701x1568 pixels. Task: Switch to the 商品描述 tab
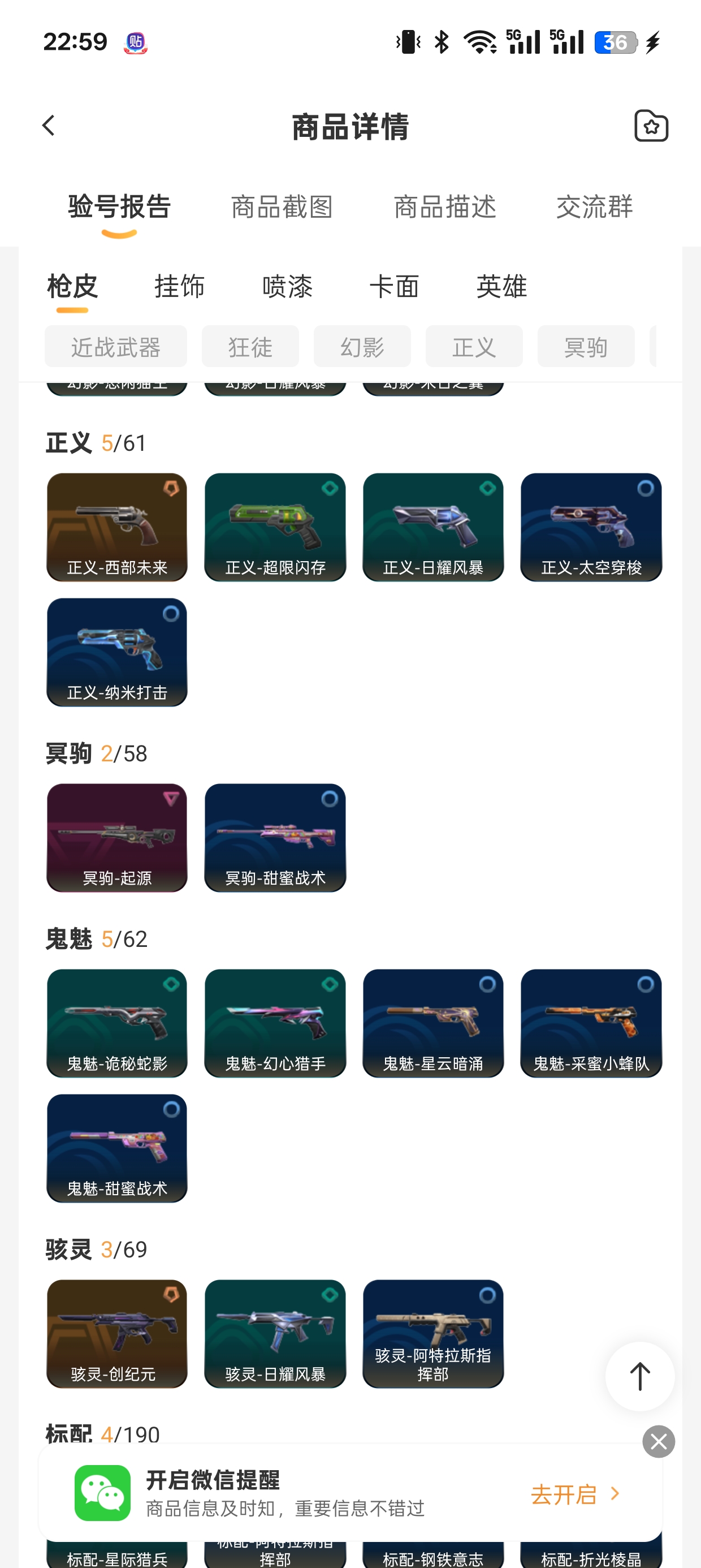coord(445,207)
